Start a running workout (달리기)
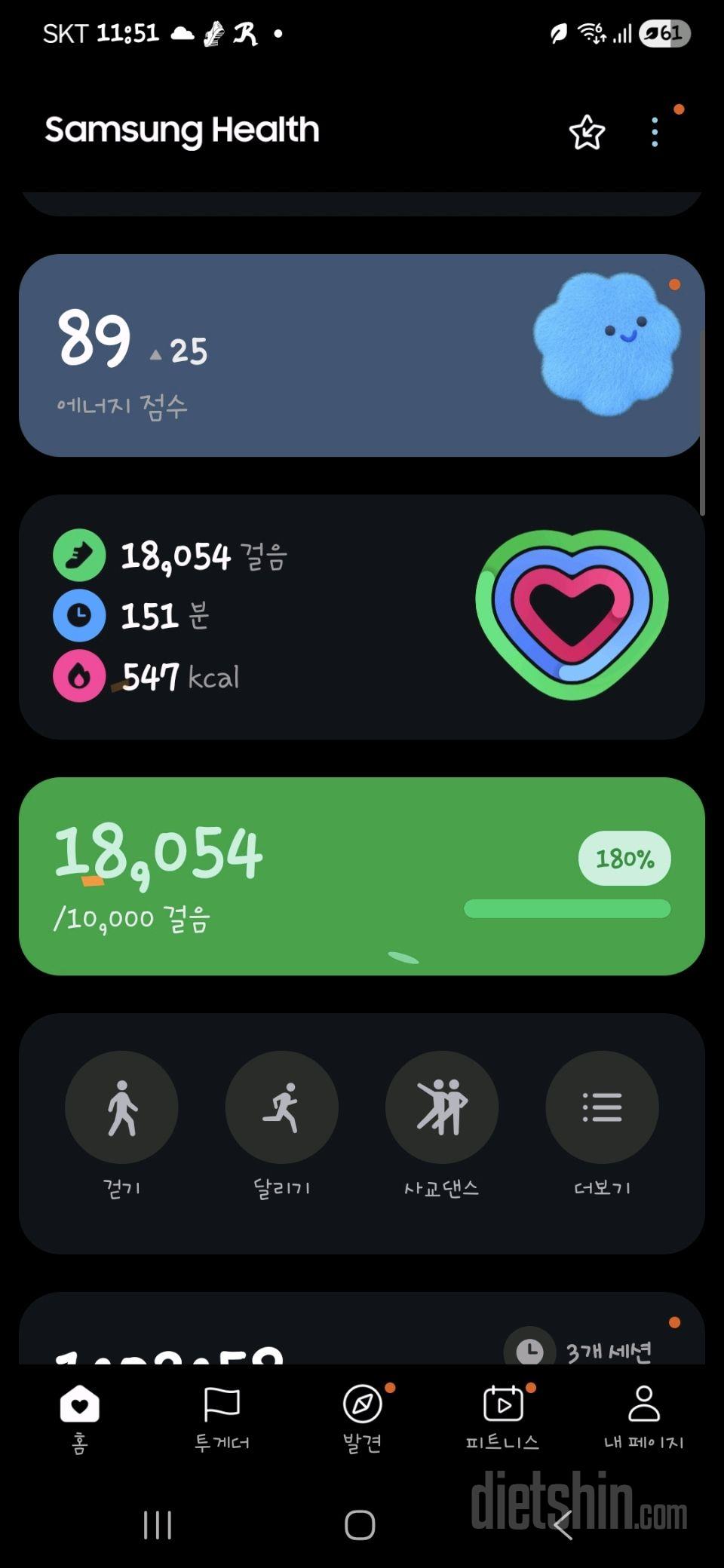The height and width of the screenshot is (1568, 724). [282, 1107]
